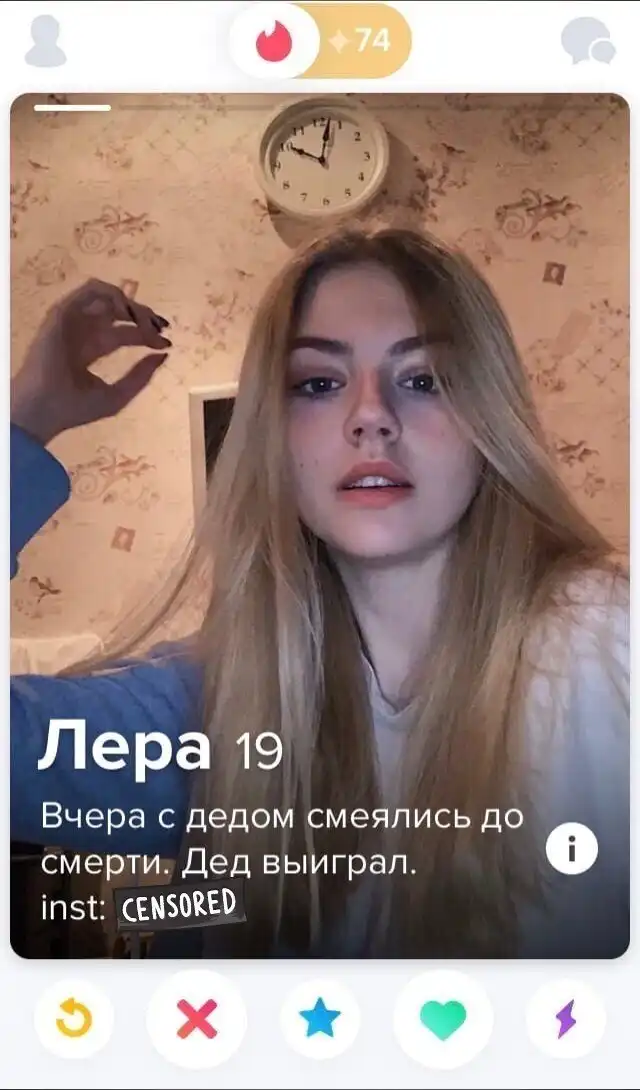Switch to the +74 gold likes toggle
640x1090 pixels.
coord(362,41)
